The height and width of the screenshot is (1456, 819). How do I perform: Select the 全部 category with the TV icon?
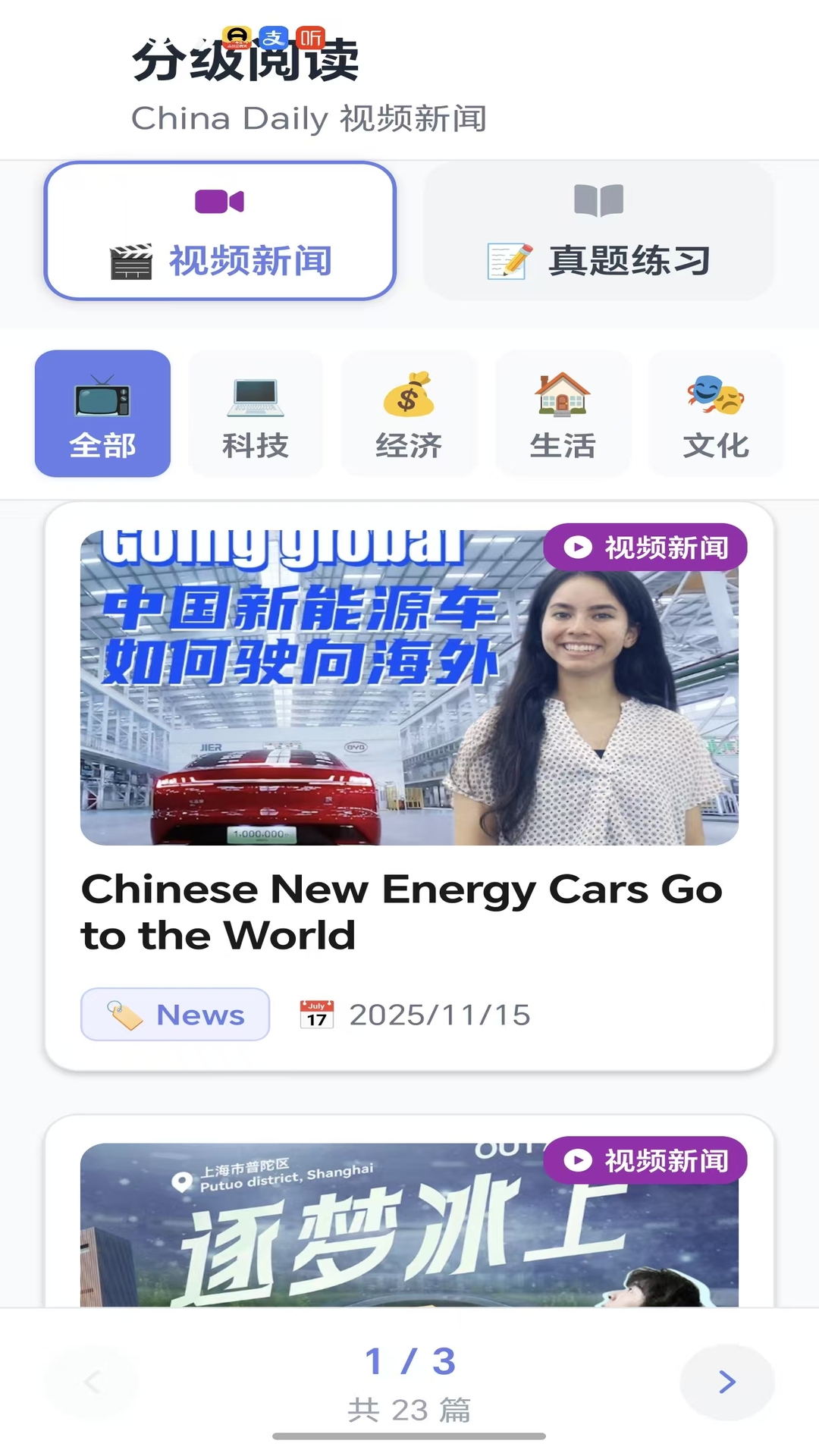point(102,413)
